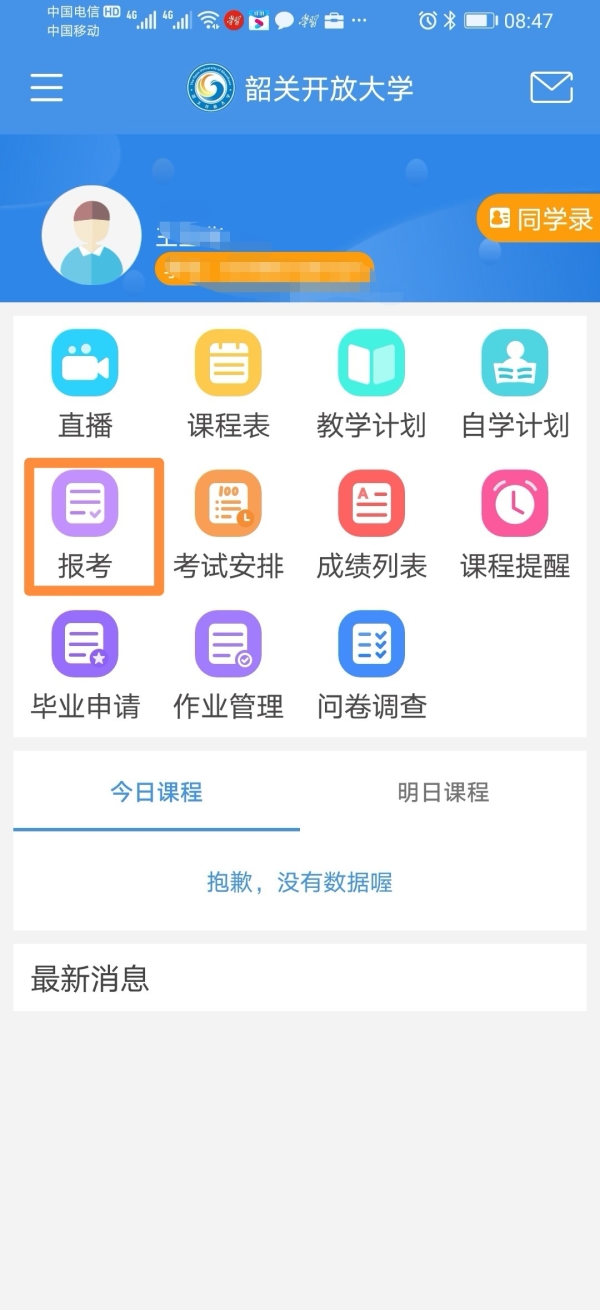
Task: Switch to the 明日课程 tab
Action: pyautogui.click(x=443, y=792)
